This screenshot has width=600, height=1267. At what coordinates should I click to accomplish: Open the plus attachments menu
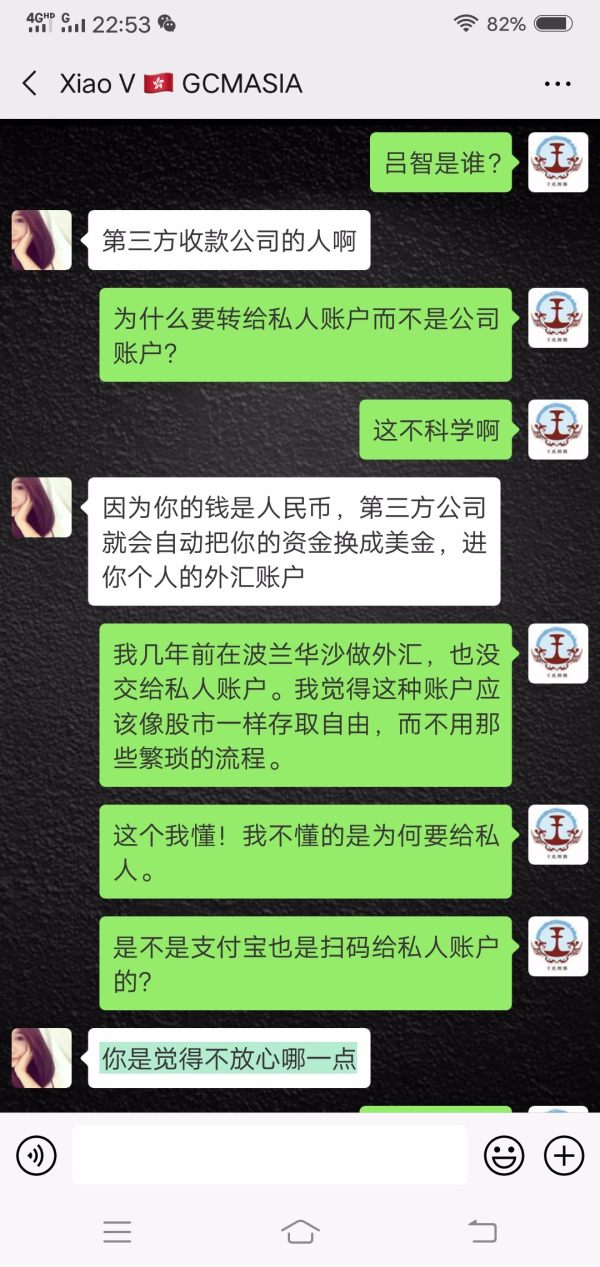click(564, 1156)
